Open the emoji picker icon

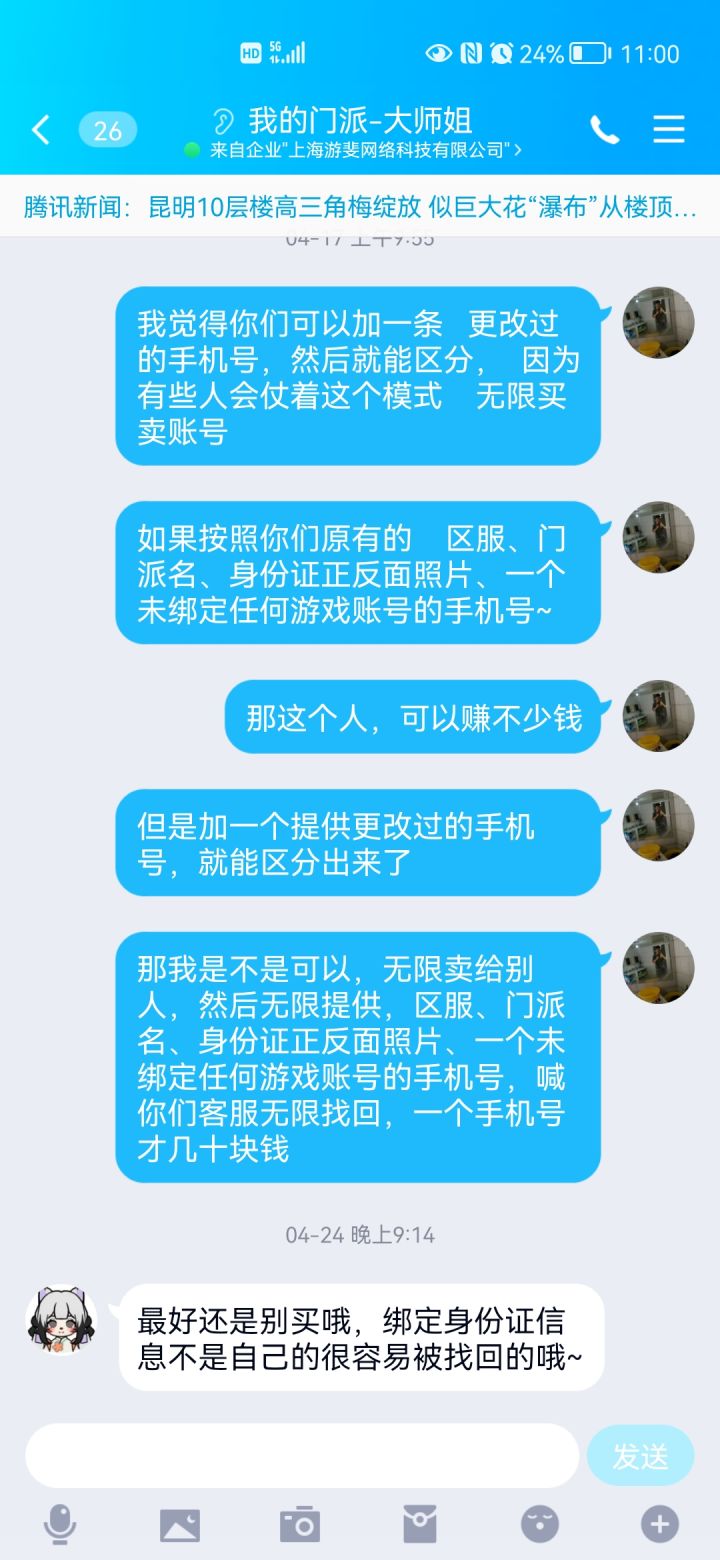pos(539,1524)
